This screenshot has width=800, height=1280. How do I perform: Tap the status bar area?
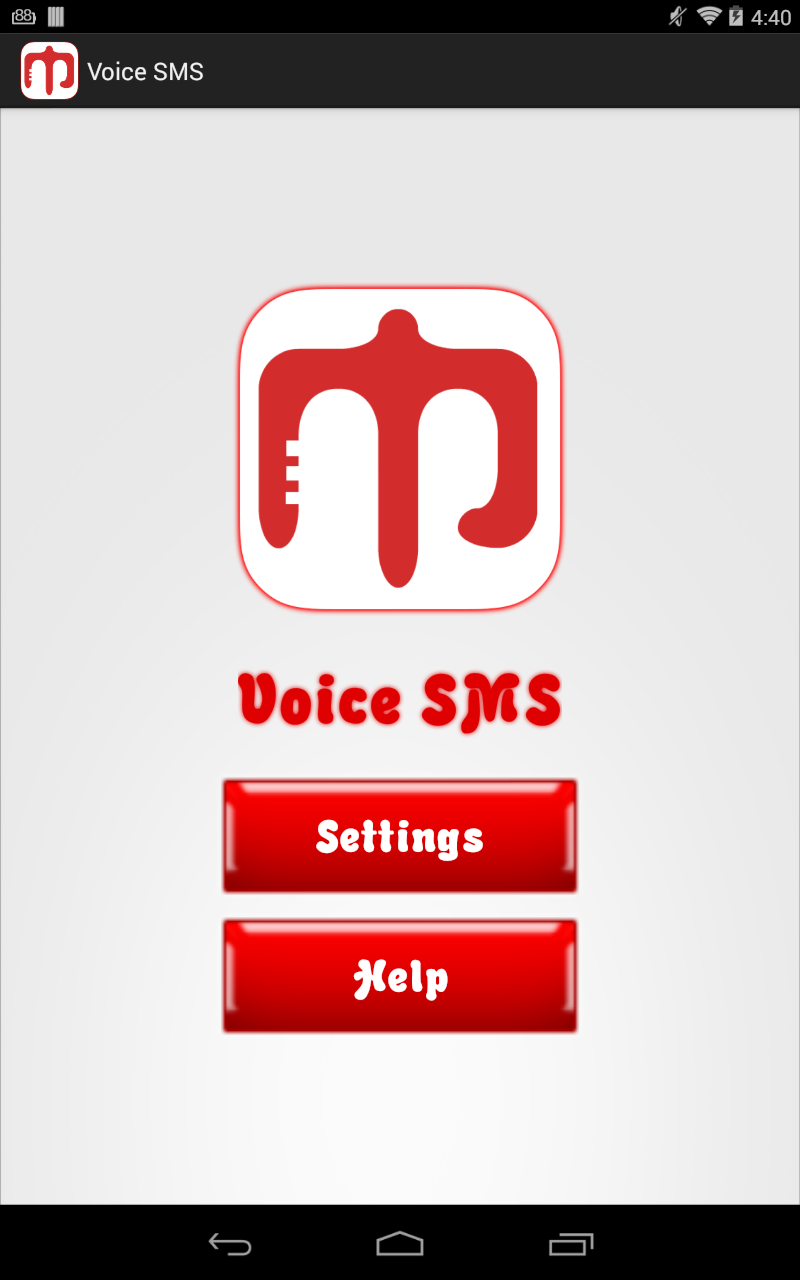coord(400,16)
